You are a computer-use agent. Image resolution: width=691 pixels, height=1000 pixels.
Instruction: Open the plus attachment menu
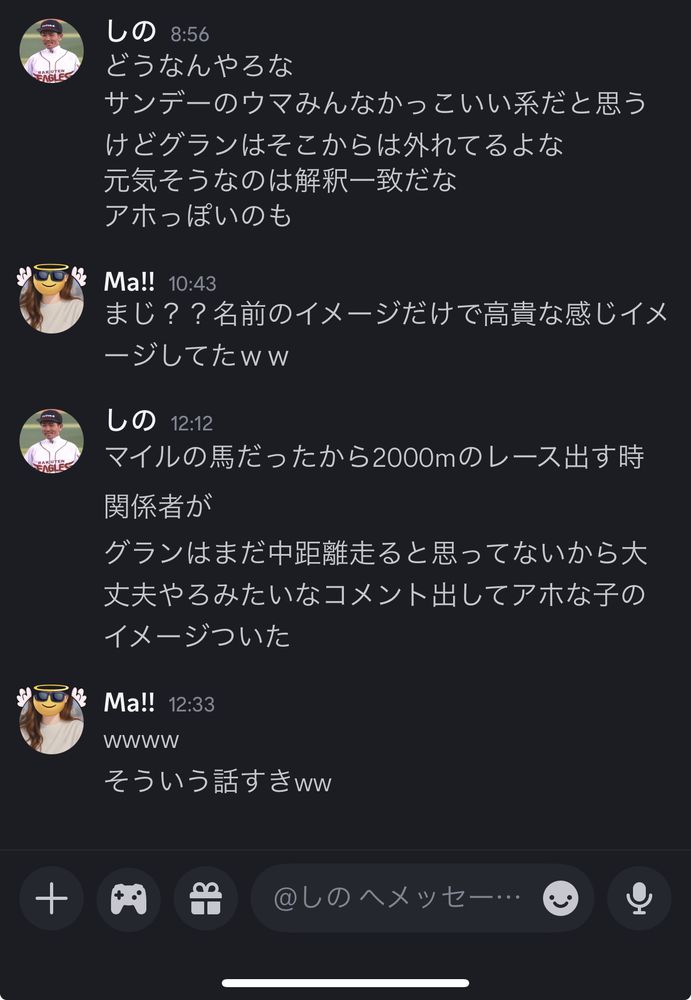51,899
